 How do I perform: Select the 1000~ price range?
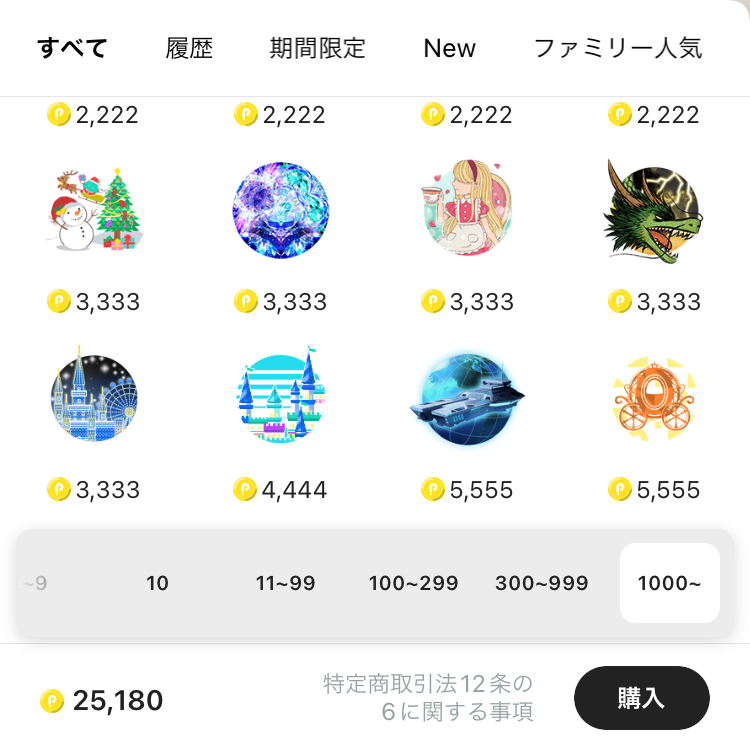pos(669,583)
